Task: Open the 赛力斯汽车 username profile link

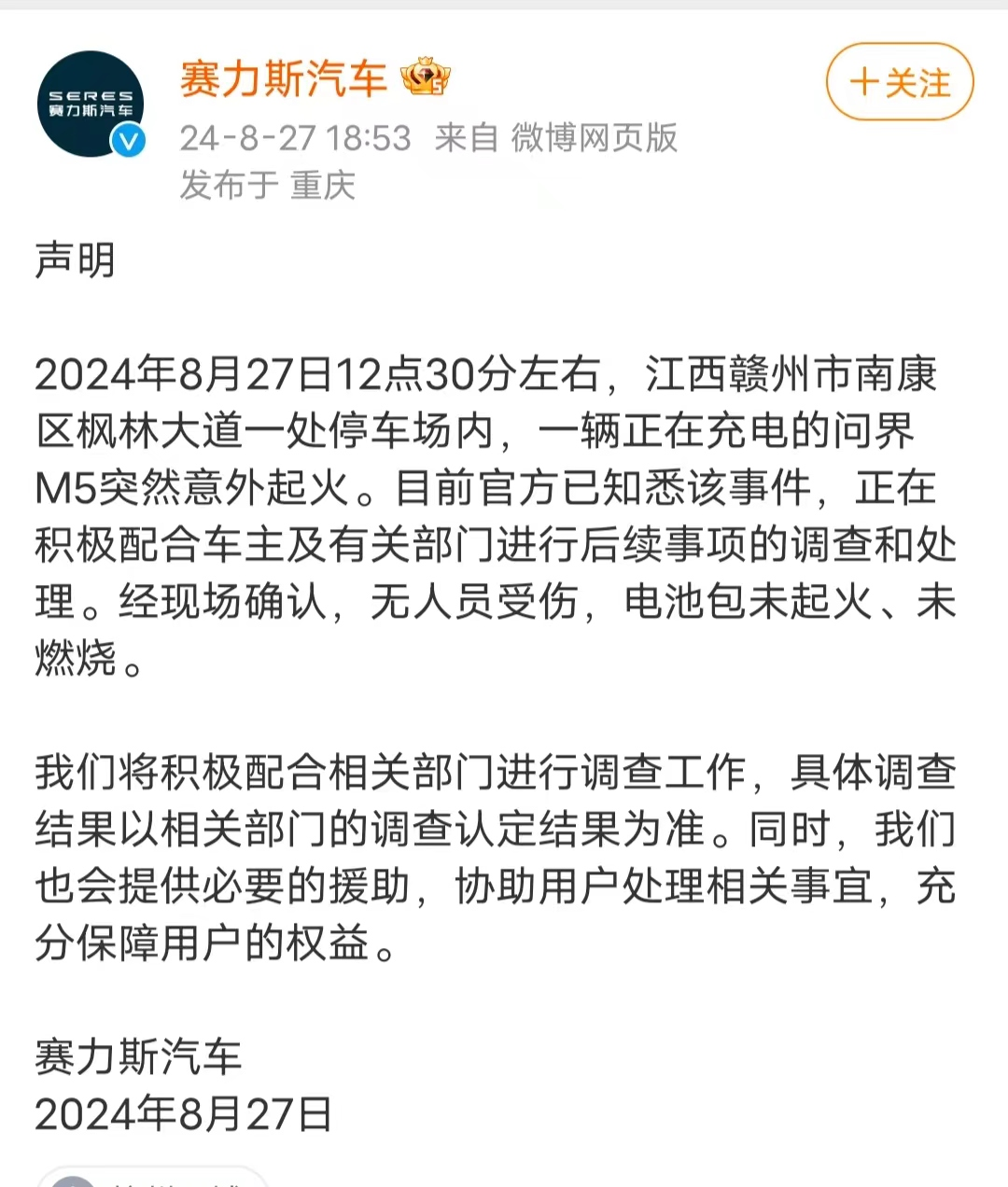Action: (284, 78)
